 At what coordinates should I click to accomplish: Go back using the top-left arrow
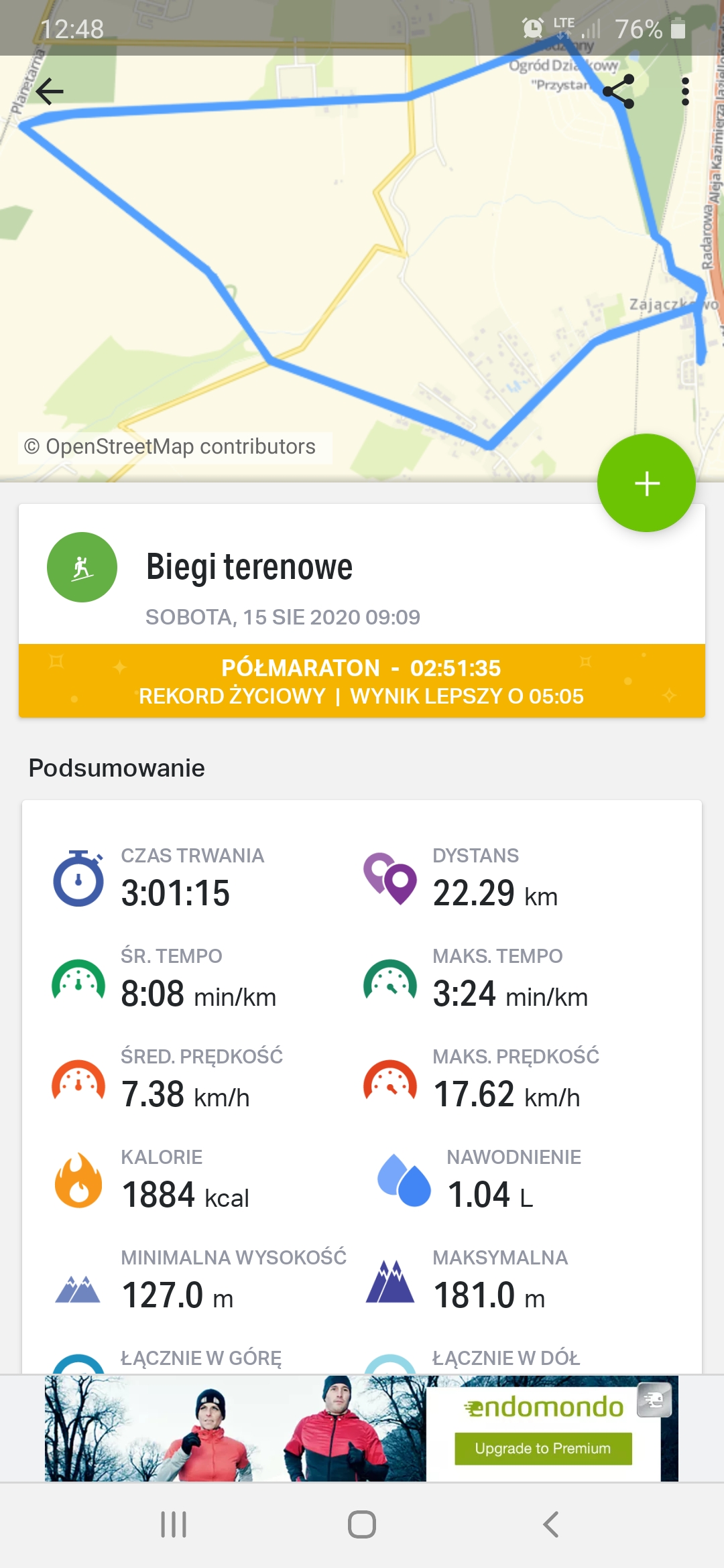50,92
